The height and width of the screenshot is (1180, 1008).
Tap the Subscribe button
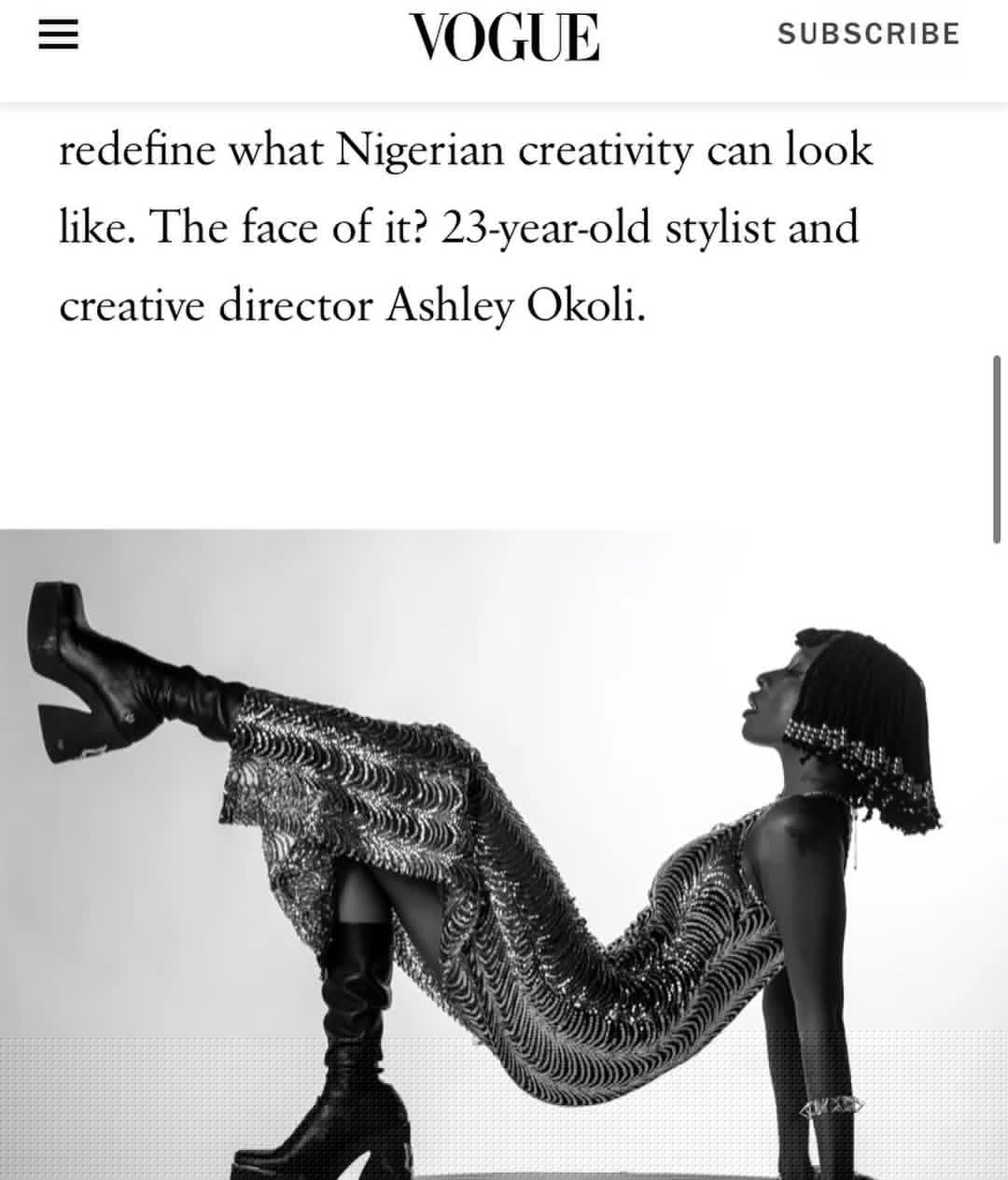tap(868, 35)
